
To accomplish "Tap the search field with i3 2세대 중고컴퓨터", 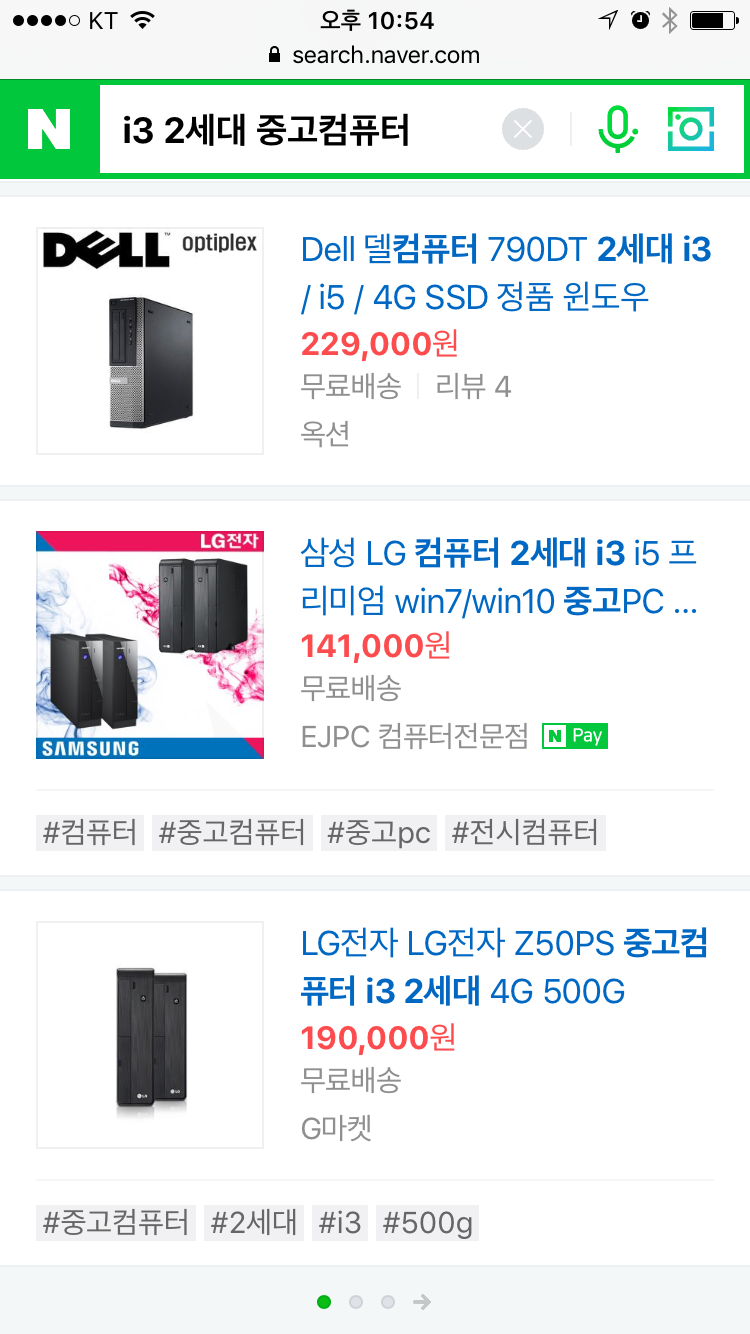I will pyautogui.click(x=300, y=130).
